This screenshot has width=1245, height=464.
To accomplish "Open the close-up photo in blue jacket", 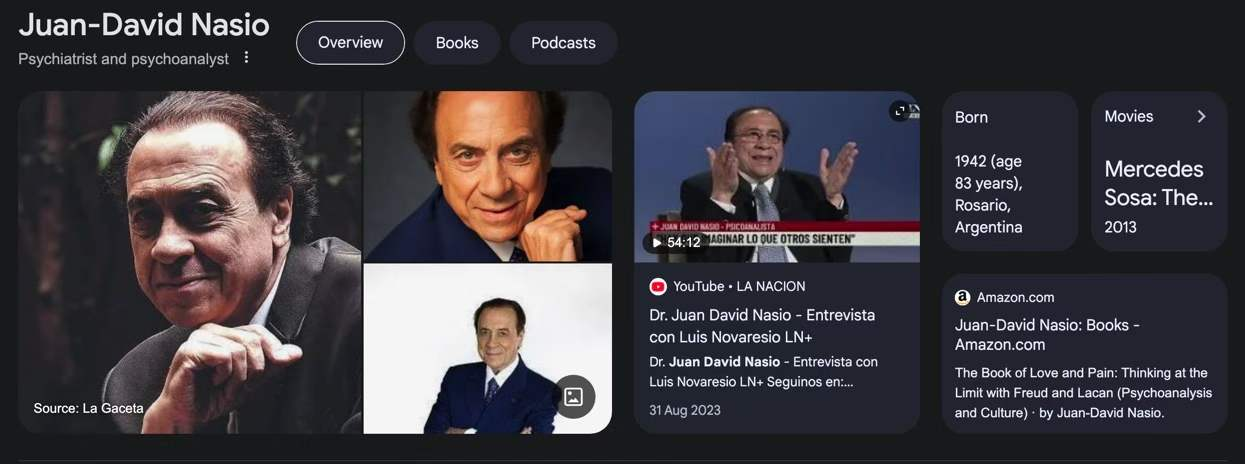I will pyautogui.click(x=487, y=176).
